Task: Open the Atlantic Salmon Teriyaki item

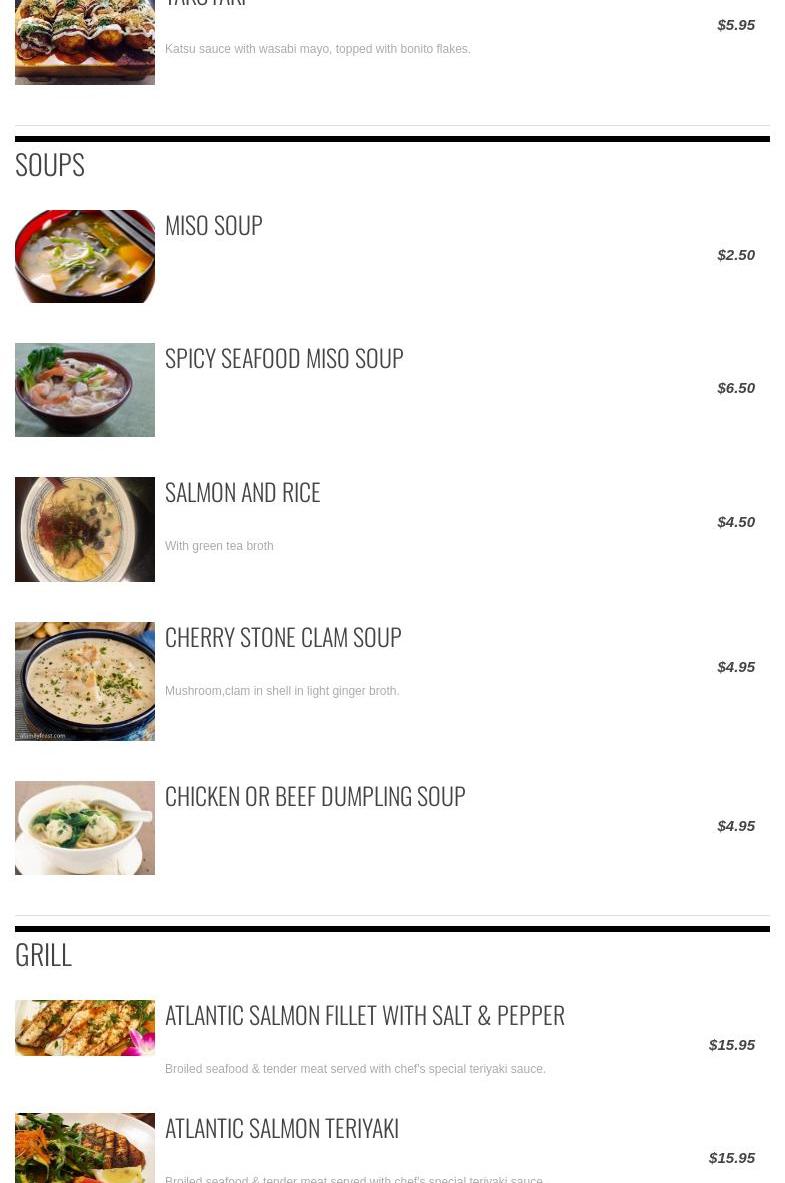Action: tap(282, 1128)
